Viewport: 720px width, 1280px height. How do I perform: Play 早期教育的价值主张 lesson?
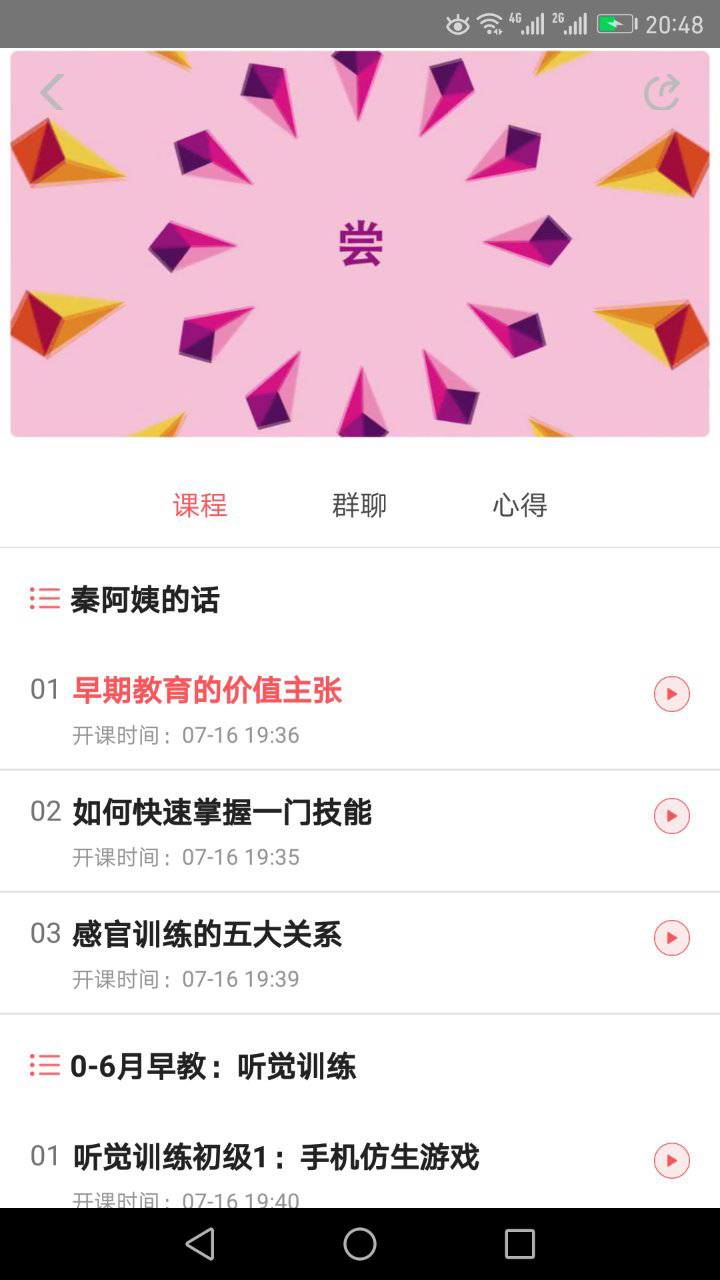(x=672, y=694)
